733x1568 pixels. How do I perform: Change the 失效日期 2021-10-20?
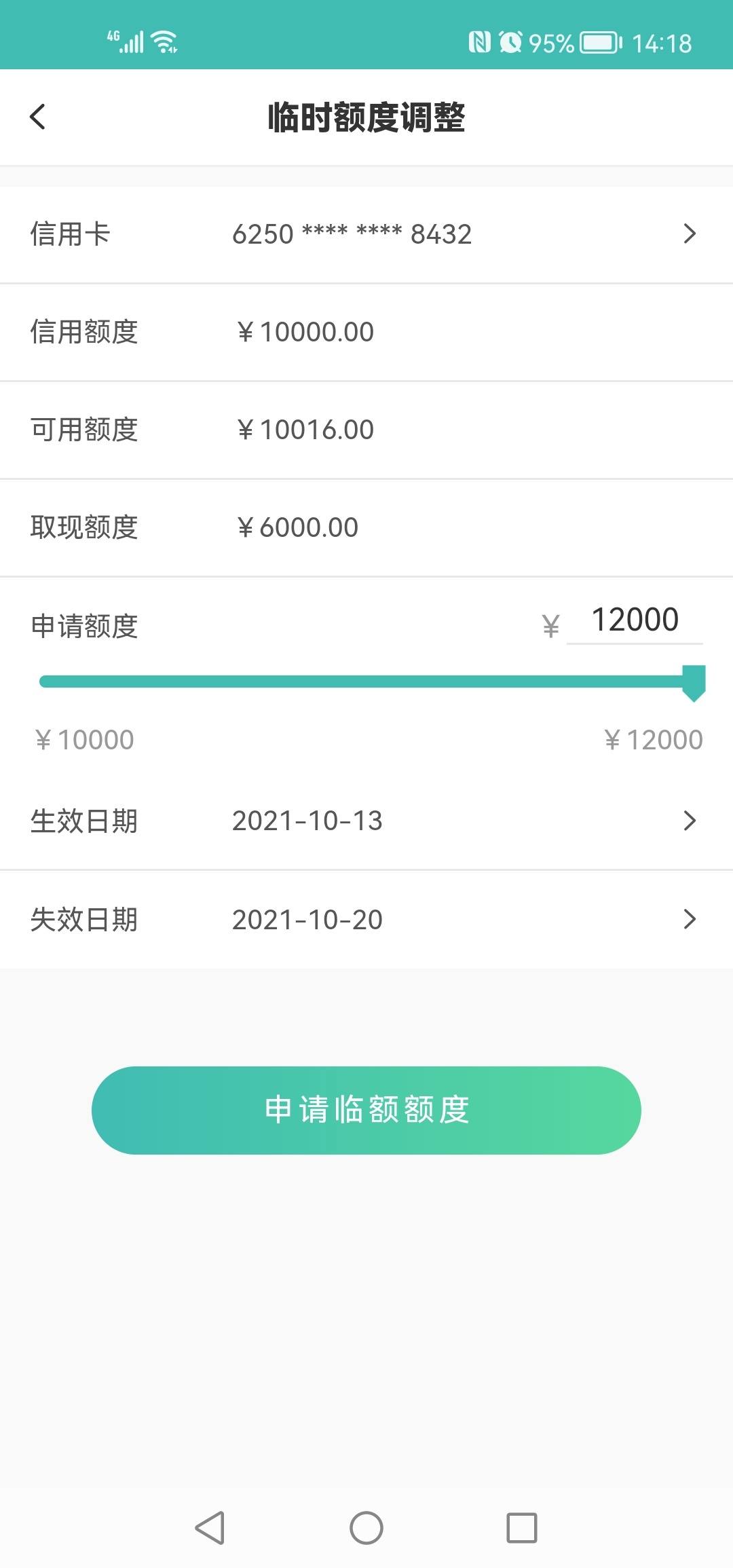[366, 920]
